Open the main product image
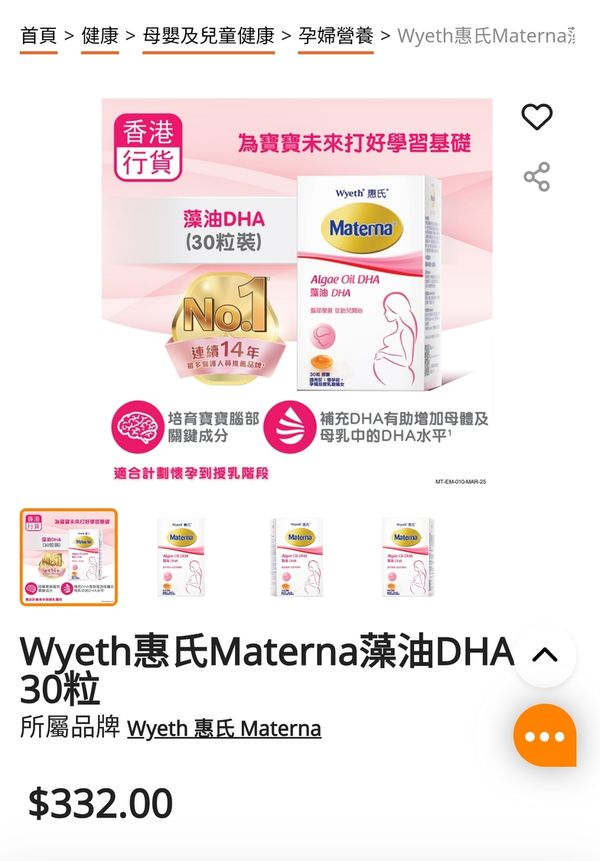The width and height of the screenshot is (600, 861). [297, 293]
